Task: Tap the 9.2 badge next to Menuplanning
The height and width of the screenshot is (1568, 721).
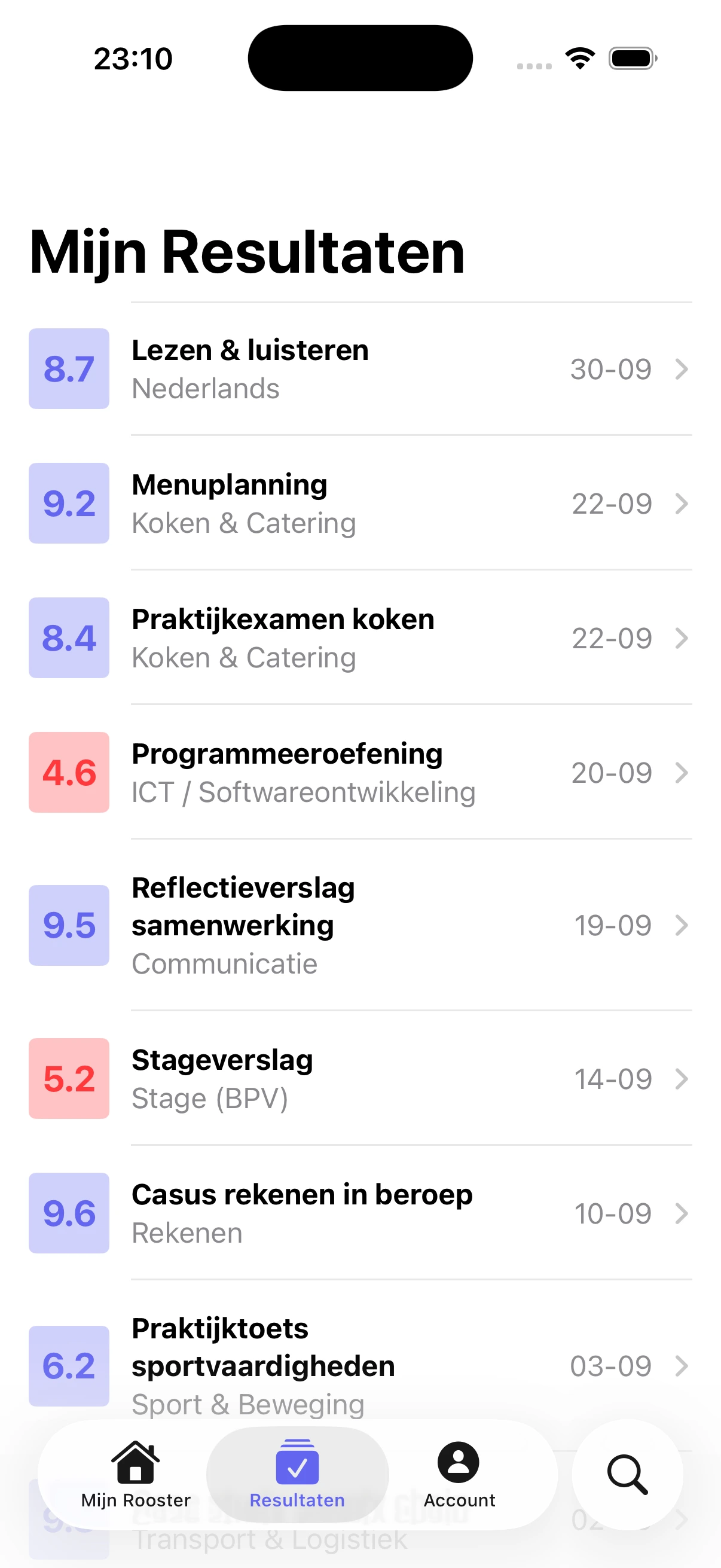Action: pos(69,504)
